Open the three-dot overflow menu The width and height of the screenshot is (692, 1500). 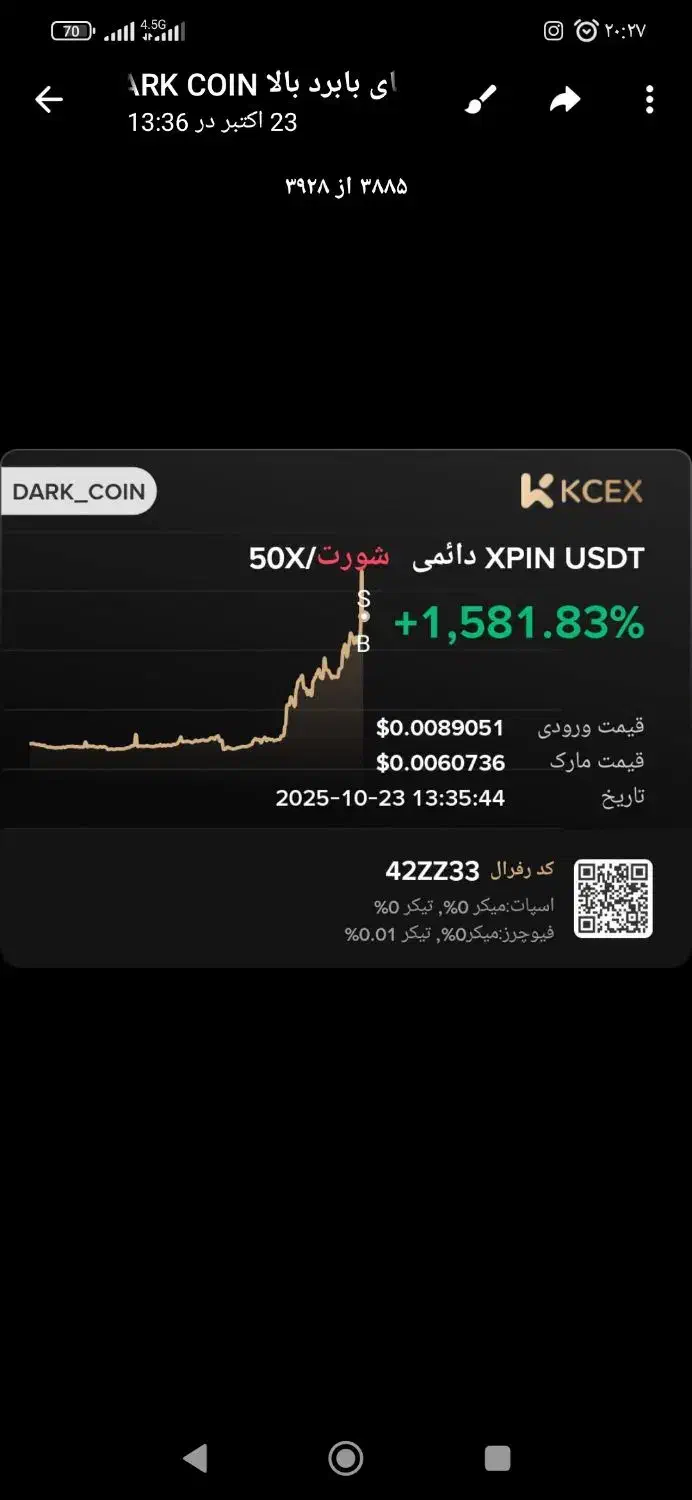click(650, 99)
